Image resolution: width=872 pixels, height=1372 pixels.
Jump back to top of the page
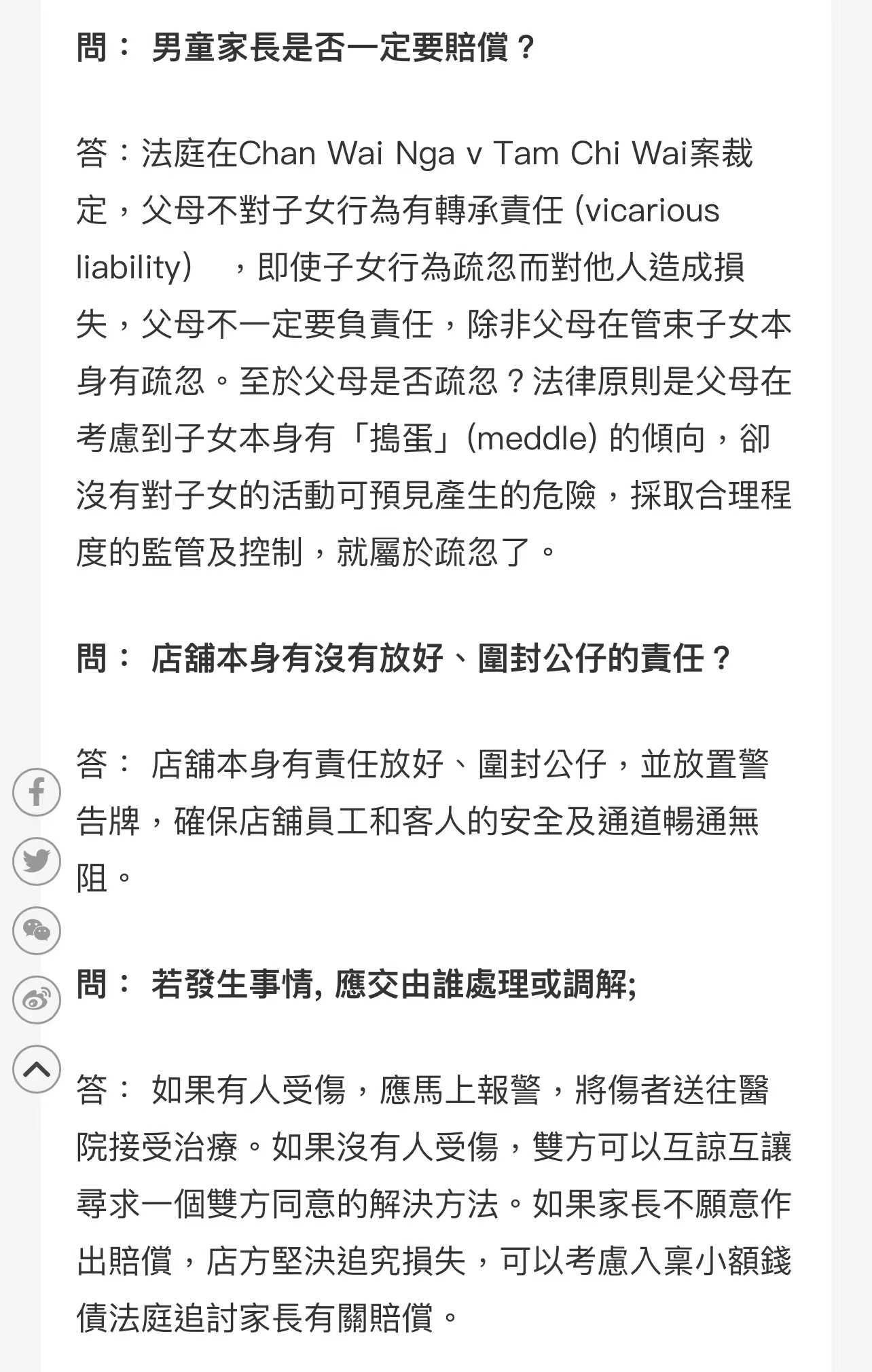tap(37, 1069)
